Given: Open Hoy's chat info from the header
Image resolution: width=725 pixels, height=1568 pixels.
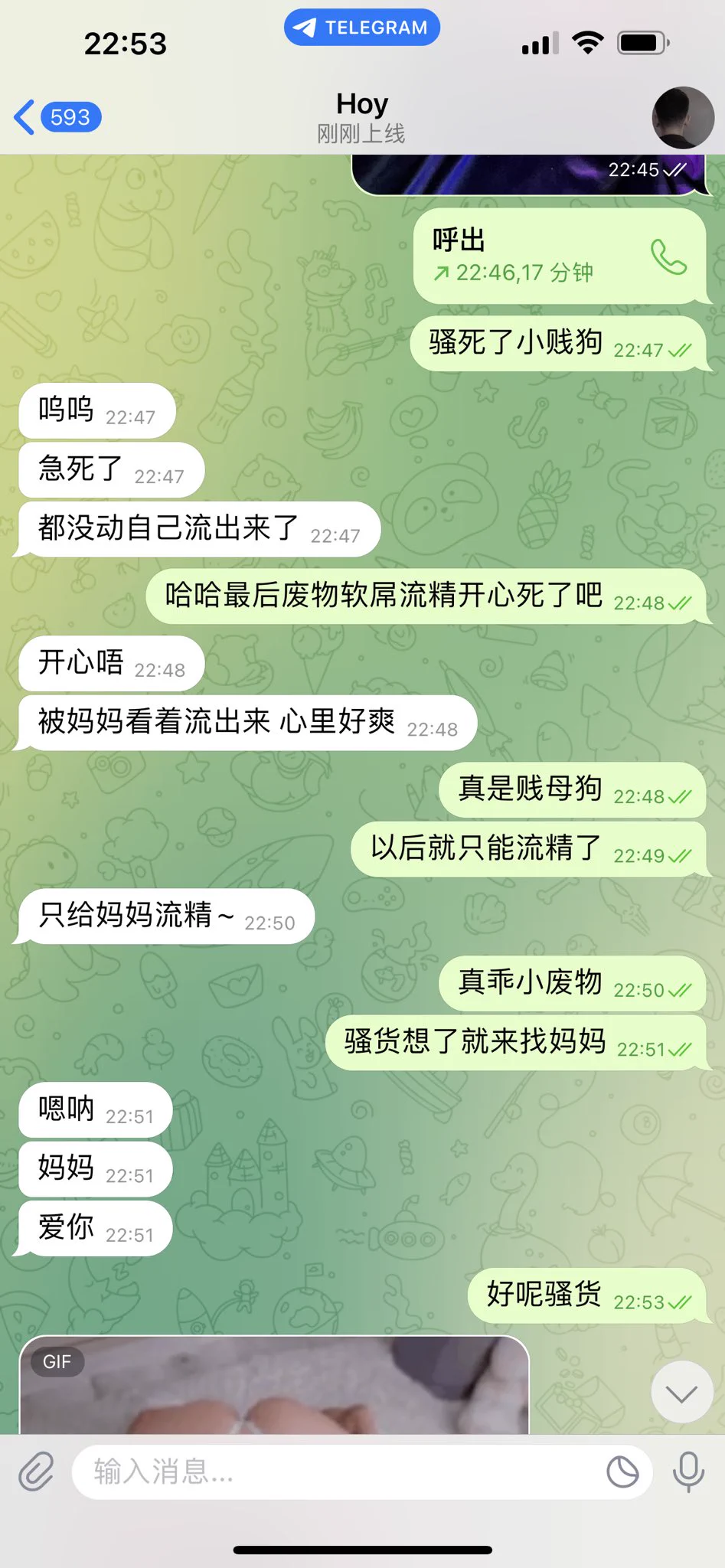Looking at the screenshot, I should [x=361, y=117].
